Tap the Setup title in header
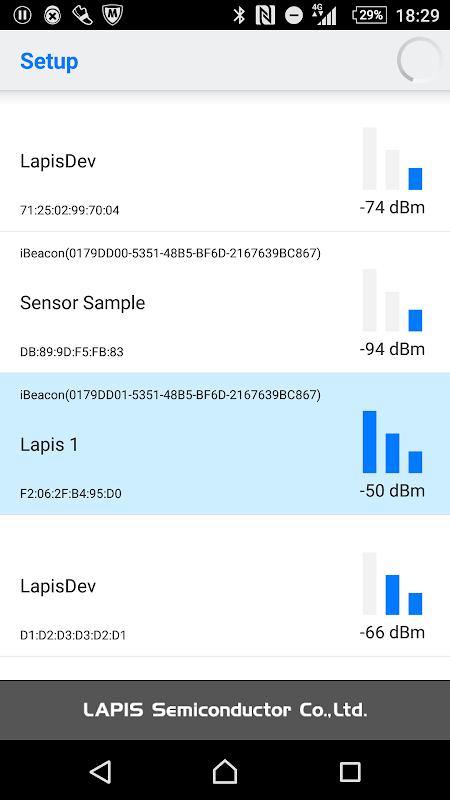Image resolution: width=450 pixels, height=800 pixels. [49, 61]
